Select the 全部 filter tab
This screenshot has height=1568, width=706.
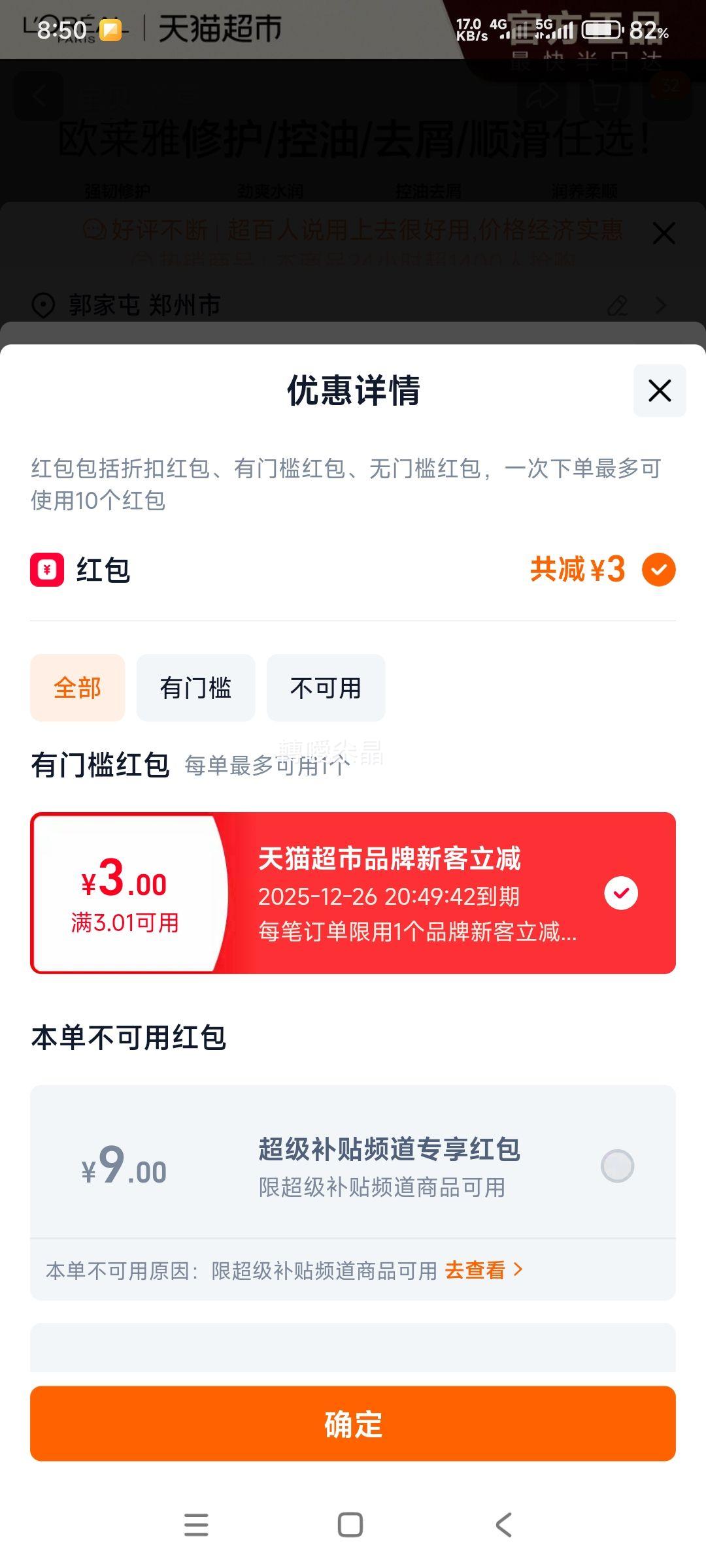pyautogui.click(x=77, y=687)
